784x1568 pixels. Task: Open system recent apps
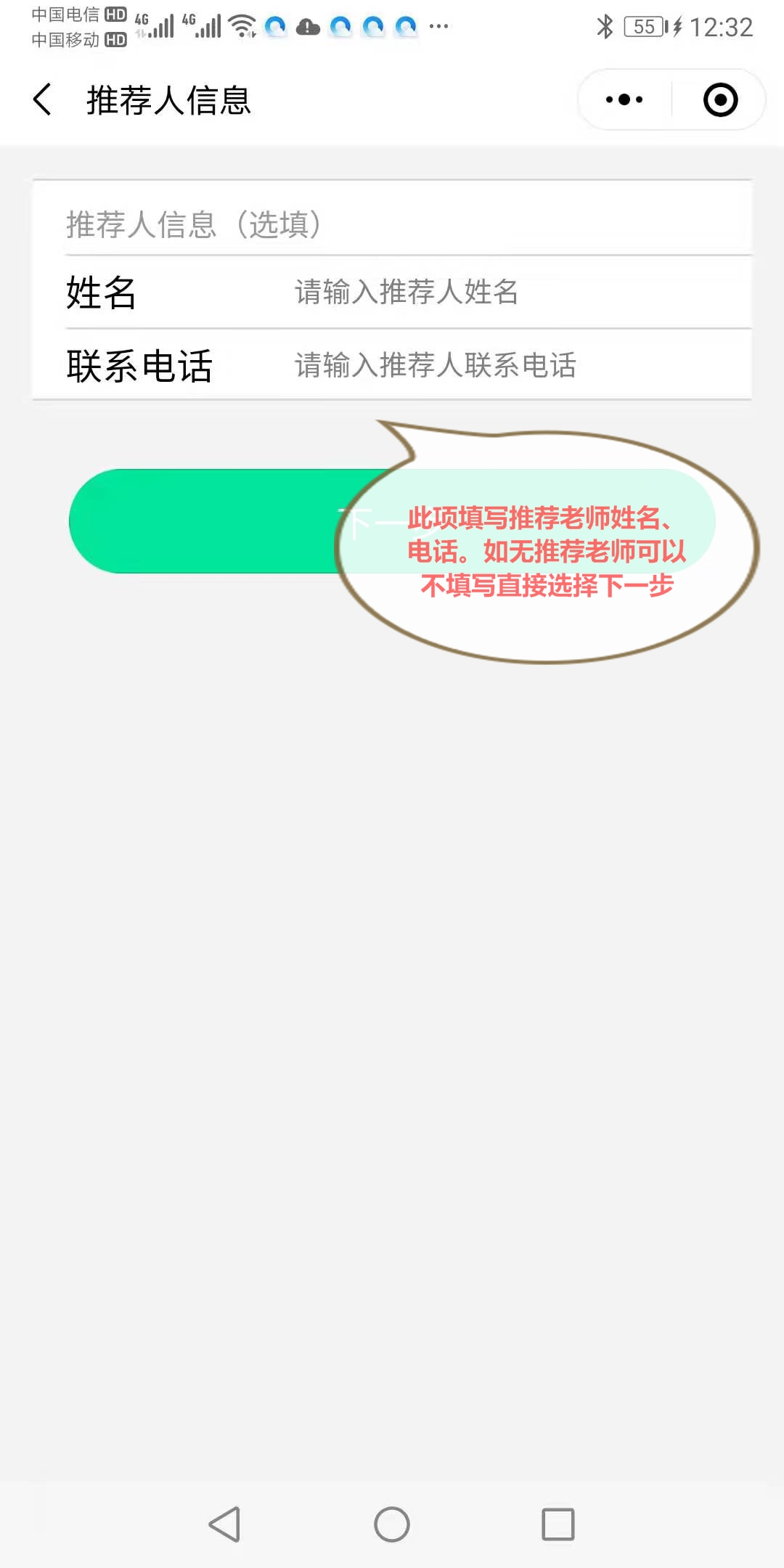click(558, 1524)
